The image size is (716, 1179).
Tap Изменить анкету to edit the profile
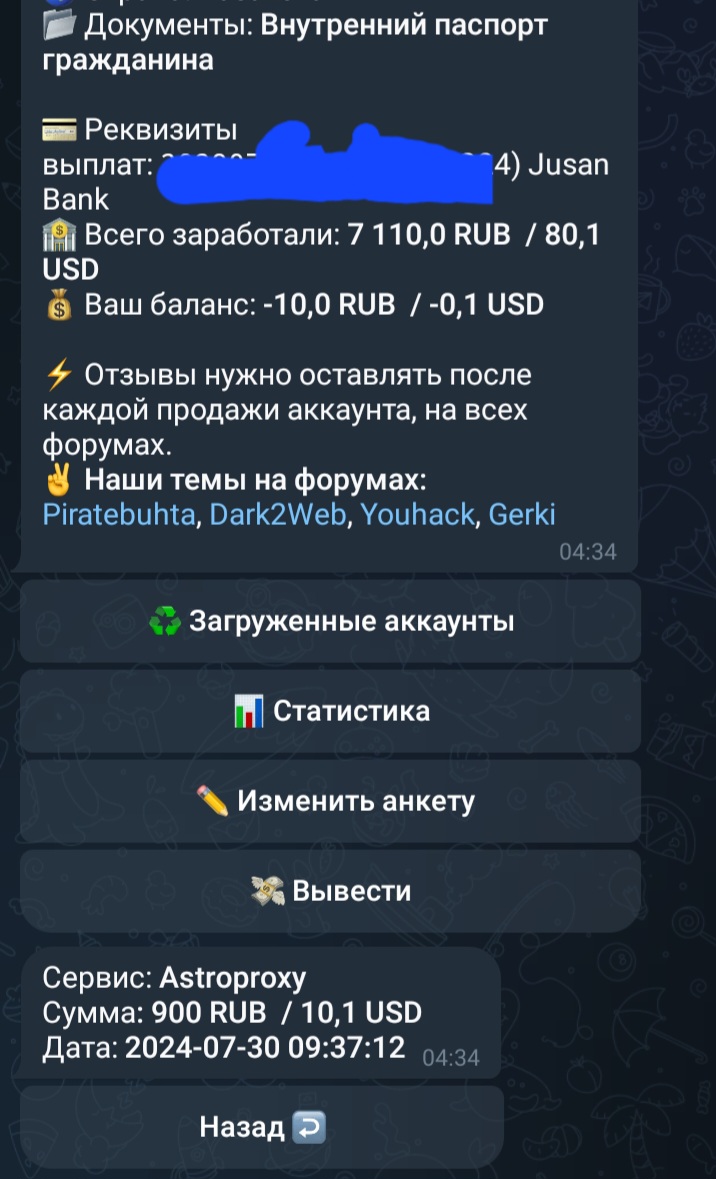pyautogui.click(x=330, y=801)
